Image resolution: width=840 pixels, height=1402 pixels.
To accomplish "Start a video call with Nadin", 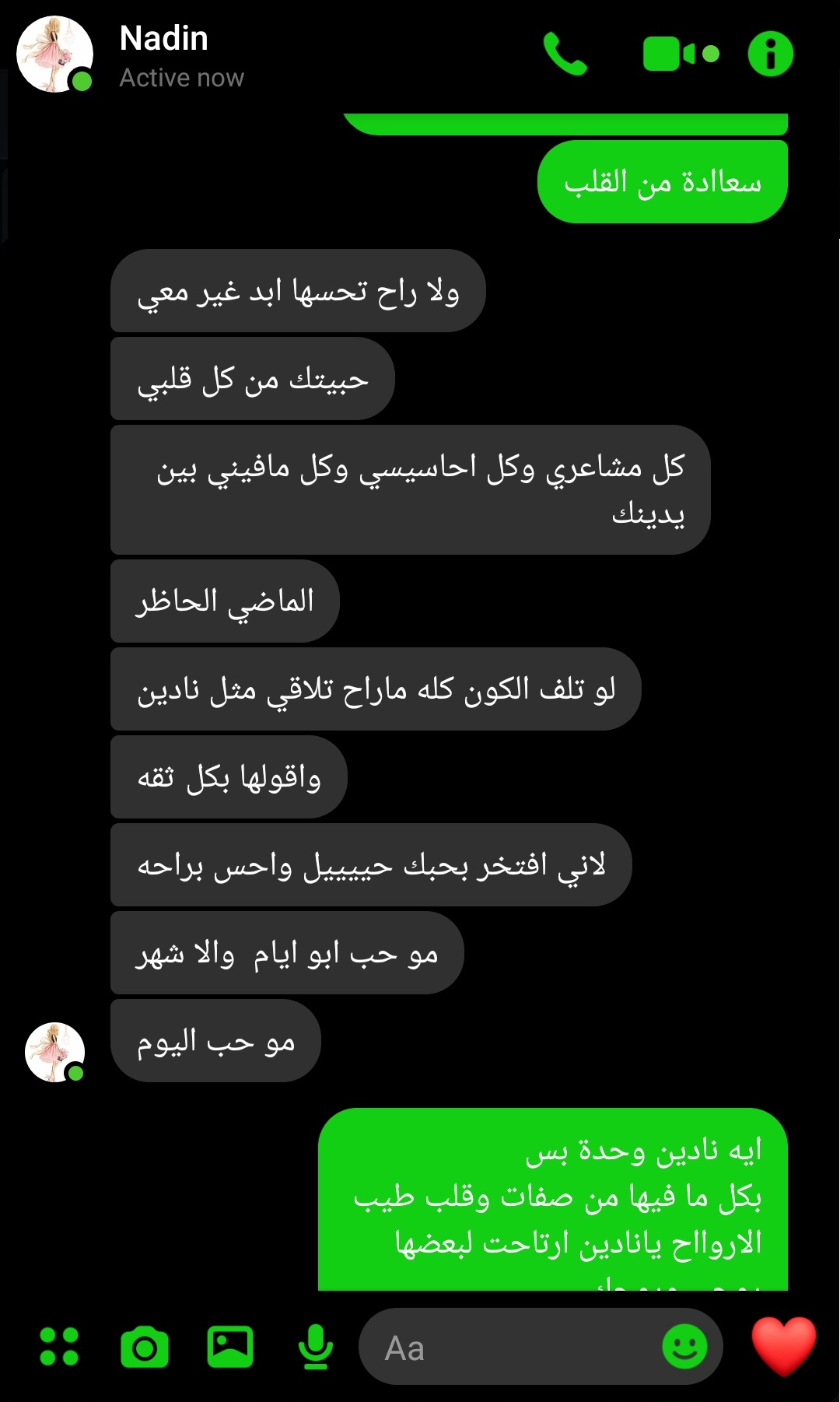I will [x=680, y=54].
